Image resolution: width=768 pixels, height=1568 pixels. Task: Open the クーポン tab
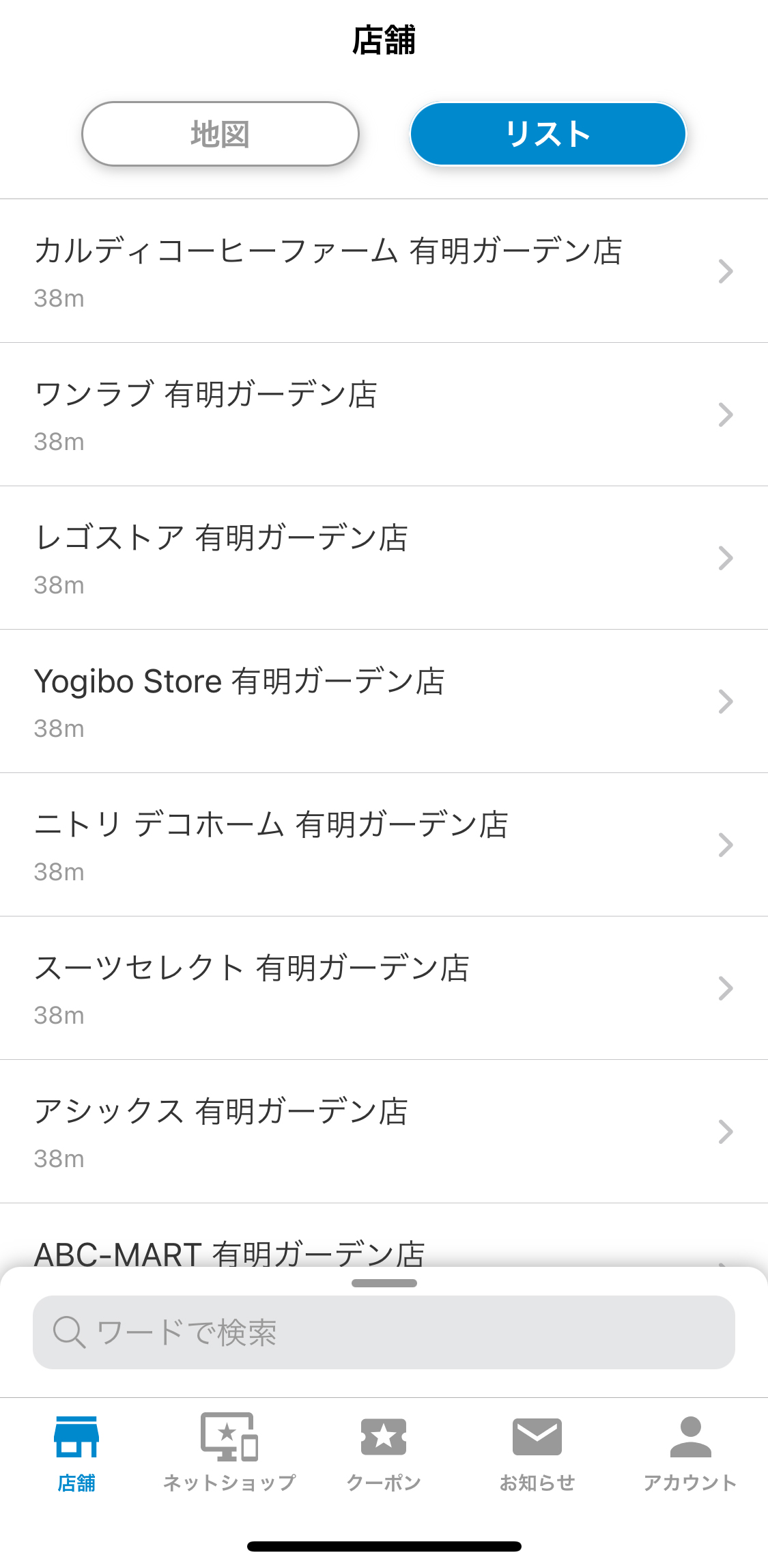(384, 1453)
